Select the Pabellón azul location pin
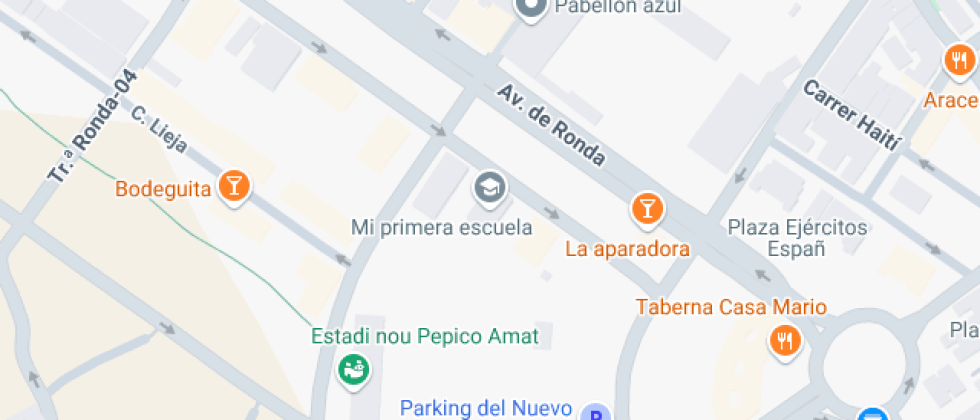The image size is (980, 420). coord(531,9)
